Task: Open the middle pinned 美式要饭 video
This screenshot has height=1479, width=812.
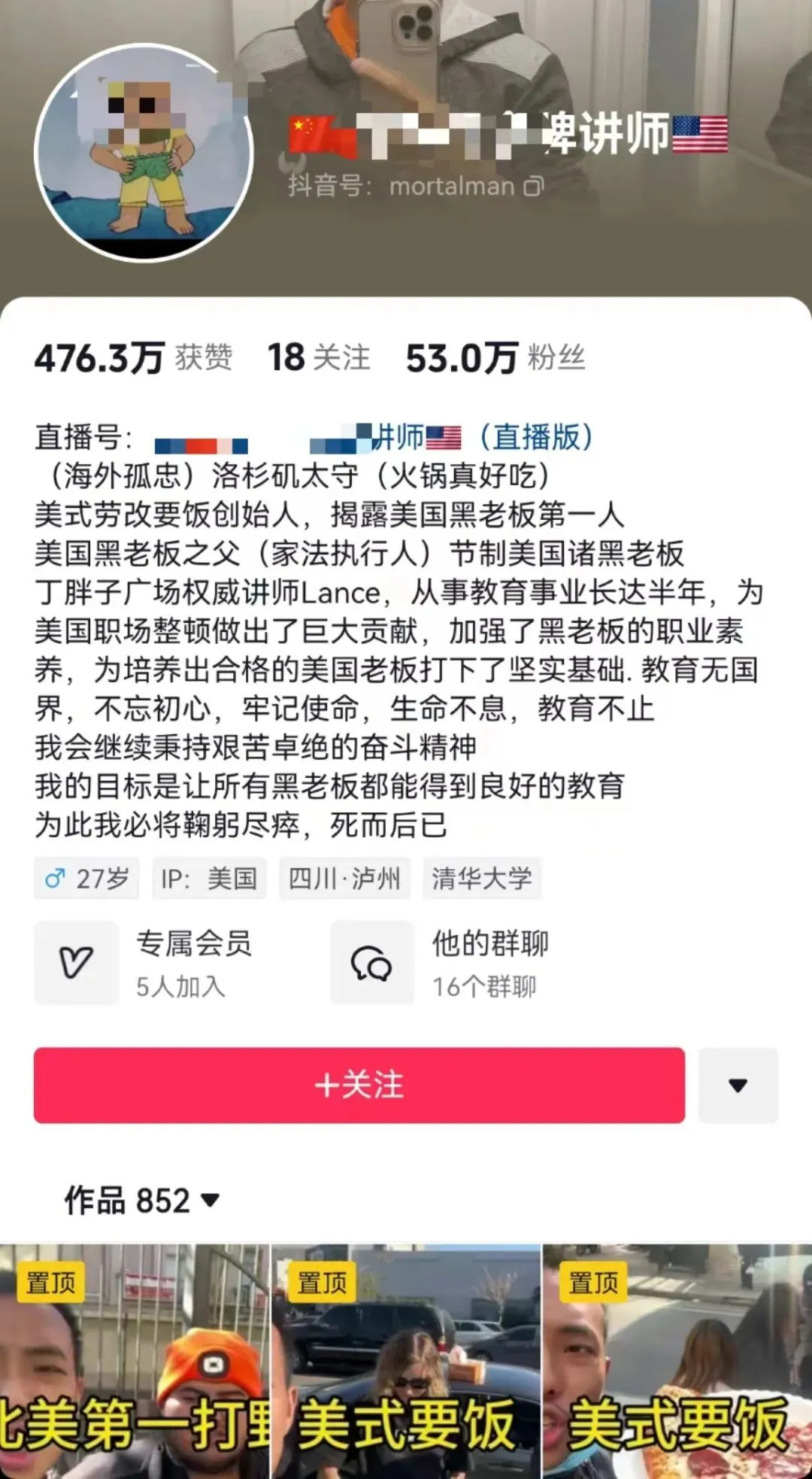Action: click(406, 1362)
